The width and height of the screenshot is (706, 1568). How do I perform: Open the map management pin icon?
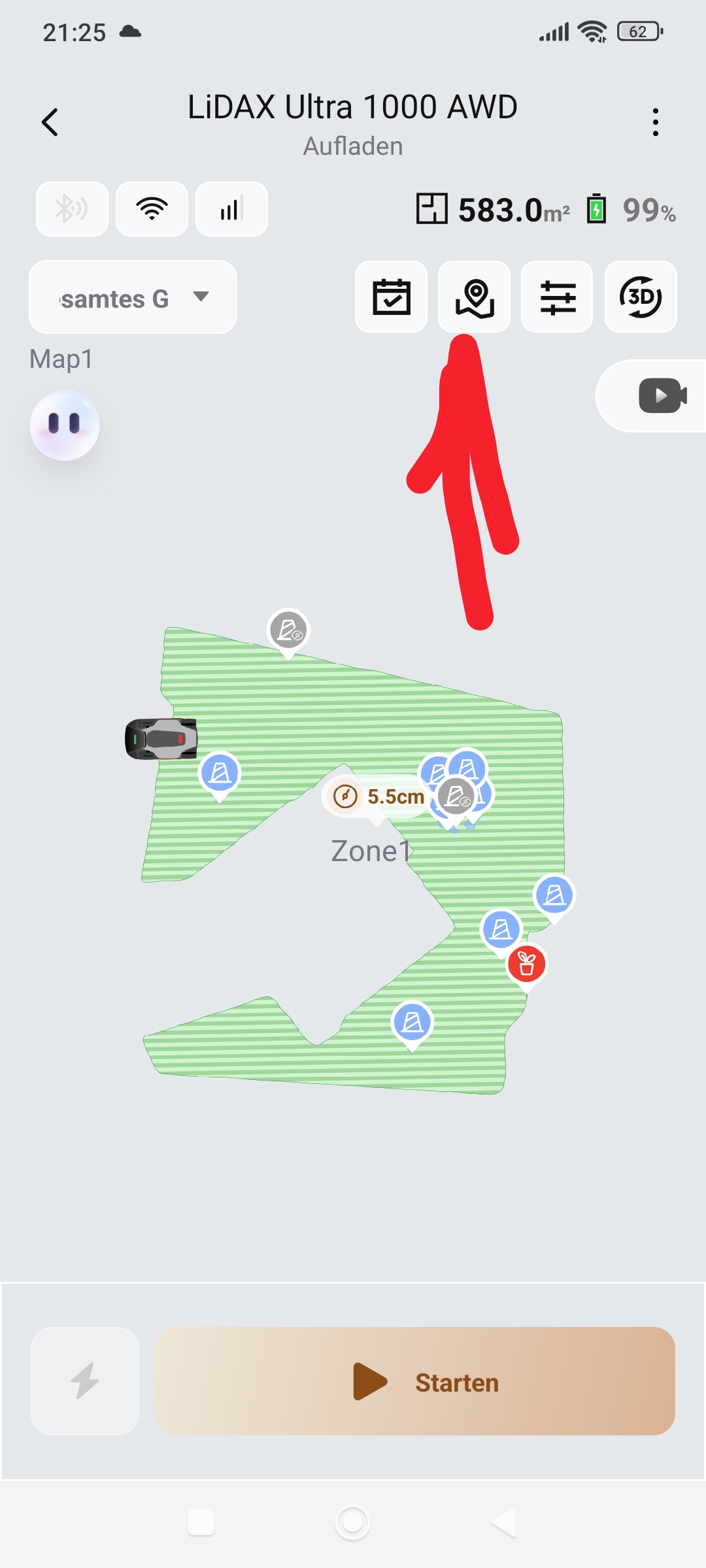click(x=474, y=297)
